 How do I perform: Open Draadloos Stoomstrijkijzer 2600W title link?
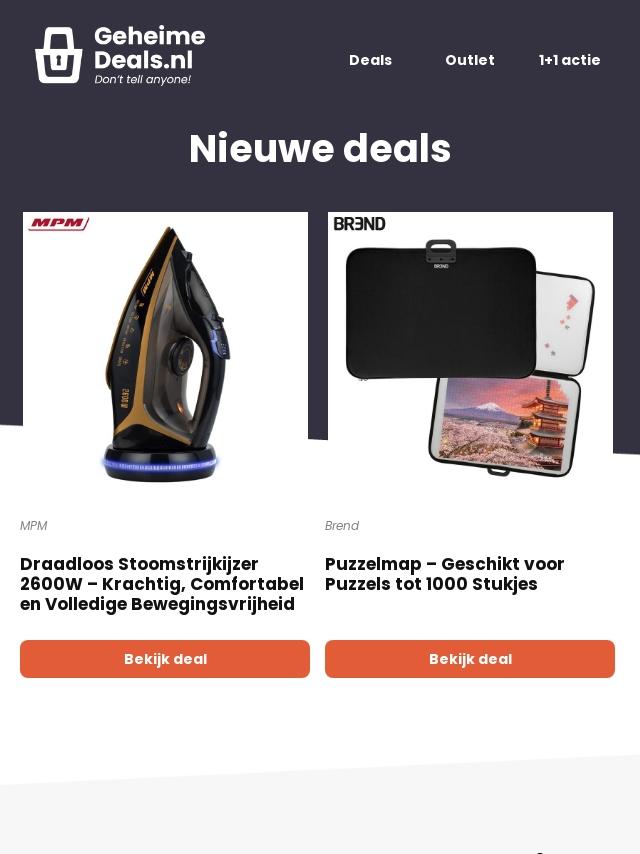tap(162, 584)
